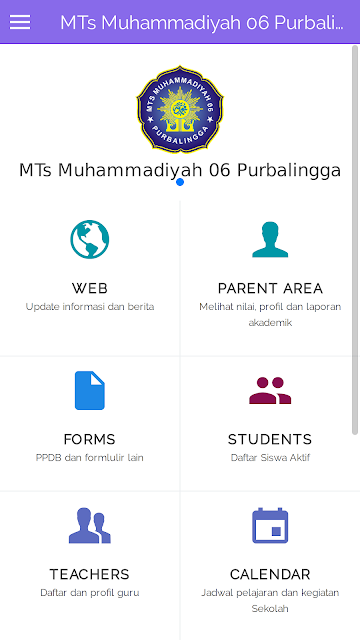View the STUDENTS list tile

pos(270,424)
